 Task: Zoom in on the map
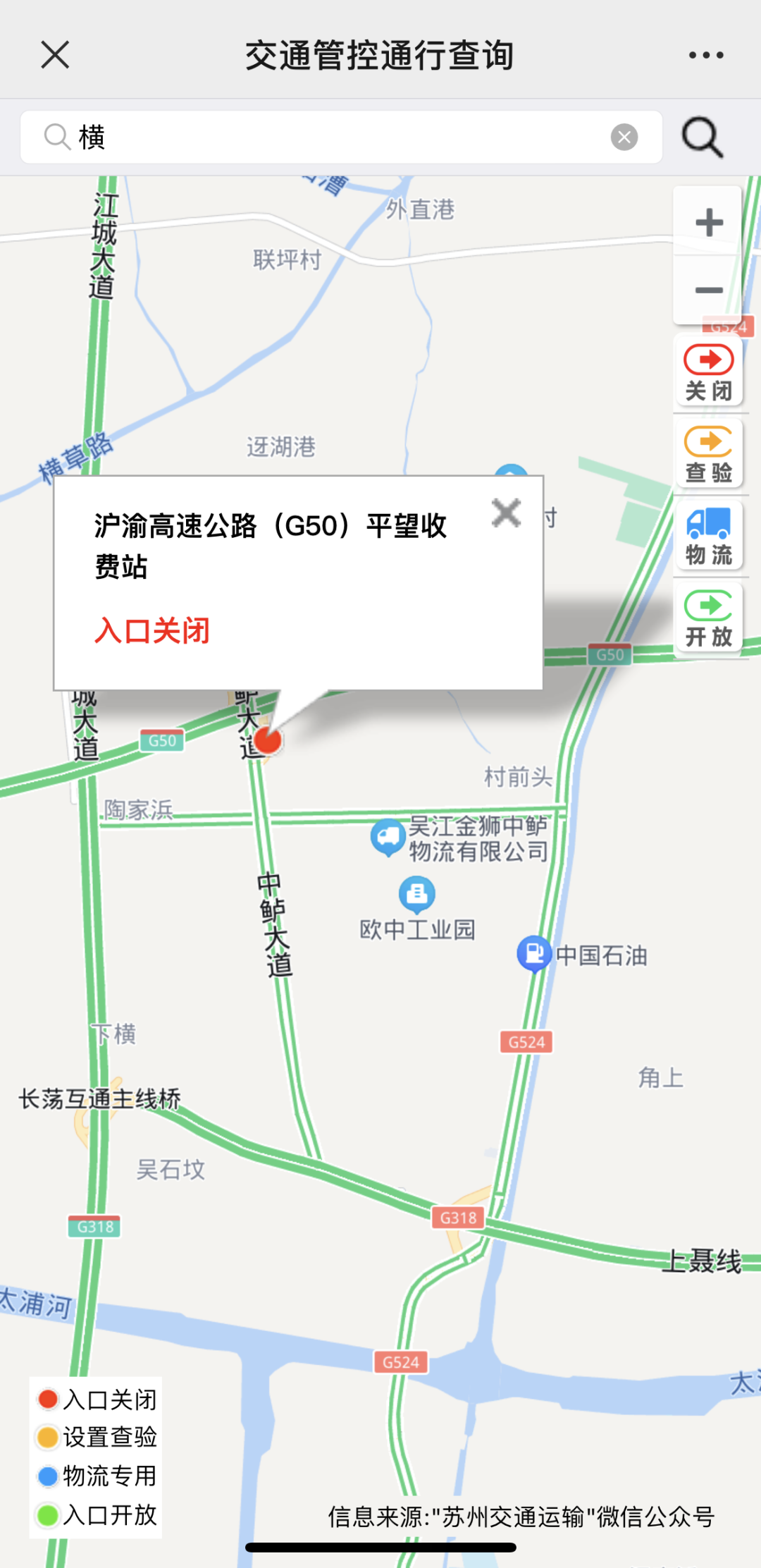[x=709, y=223]
